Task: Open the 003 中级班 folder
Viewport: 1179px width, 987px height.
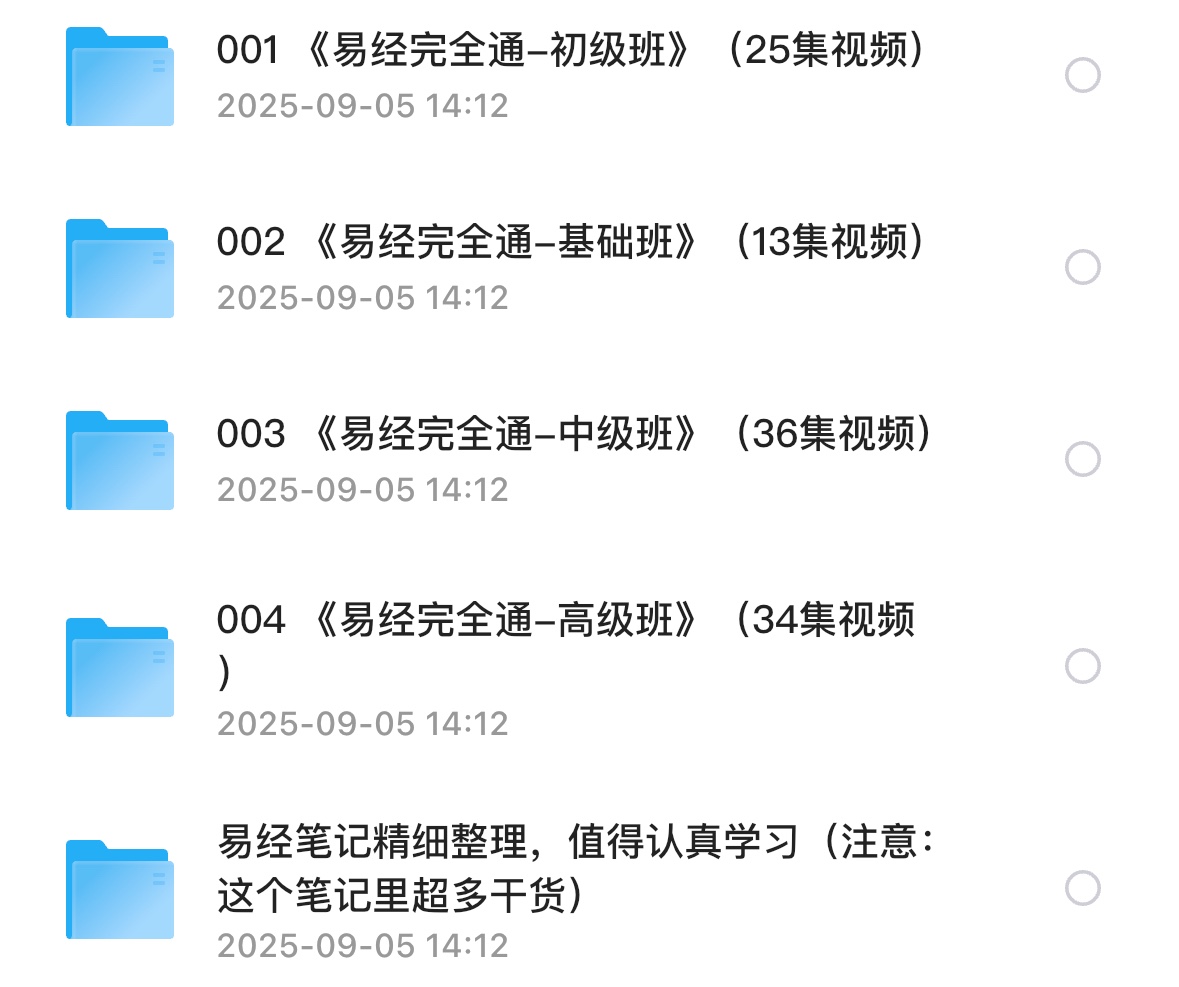Action: click(575, 435)
